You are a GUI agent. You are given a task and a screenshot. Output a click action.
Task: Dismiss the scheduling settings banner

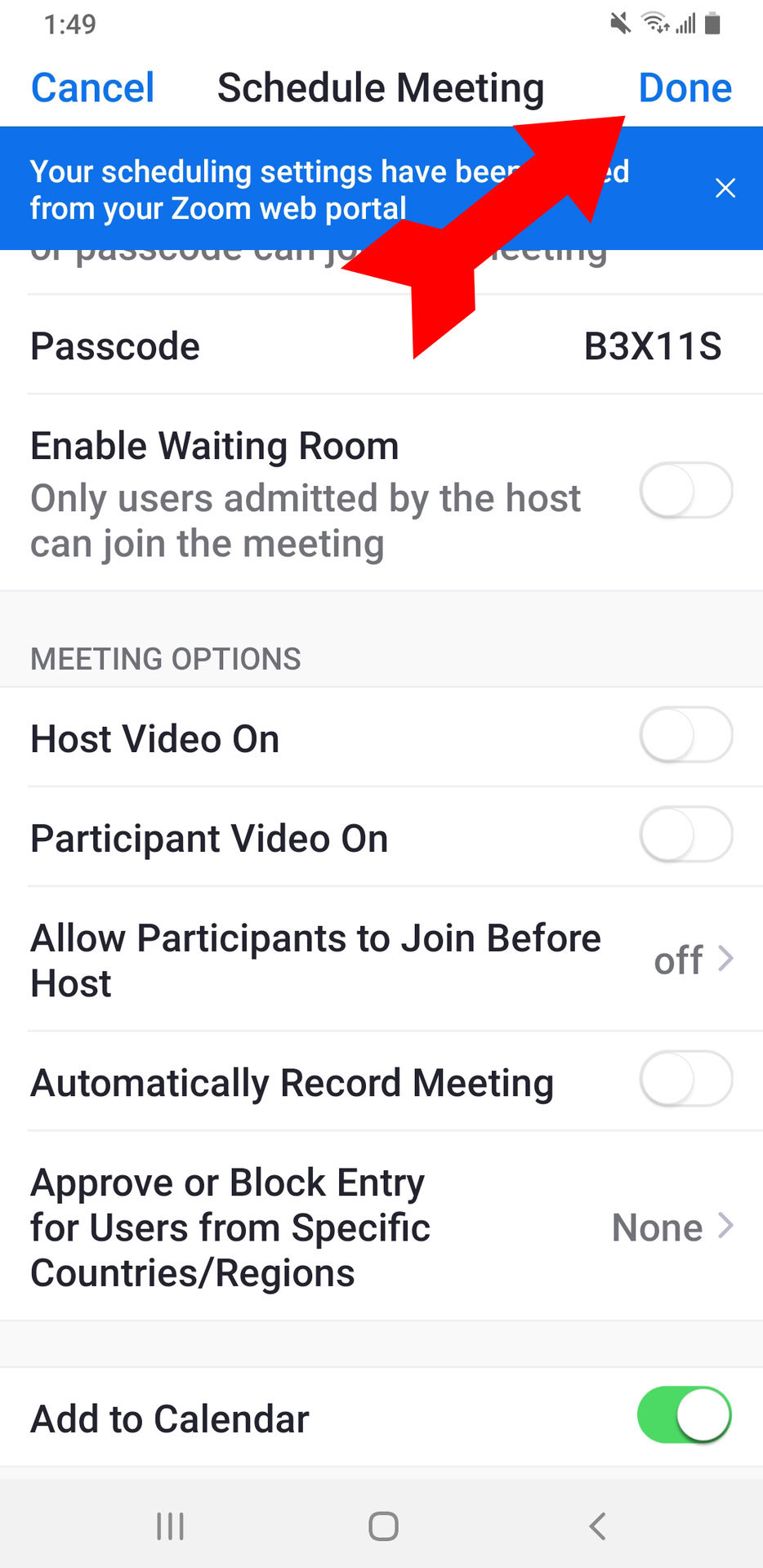(725, 189)
